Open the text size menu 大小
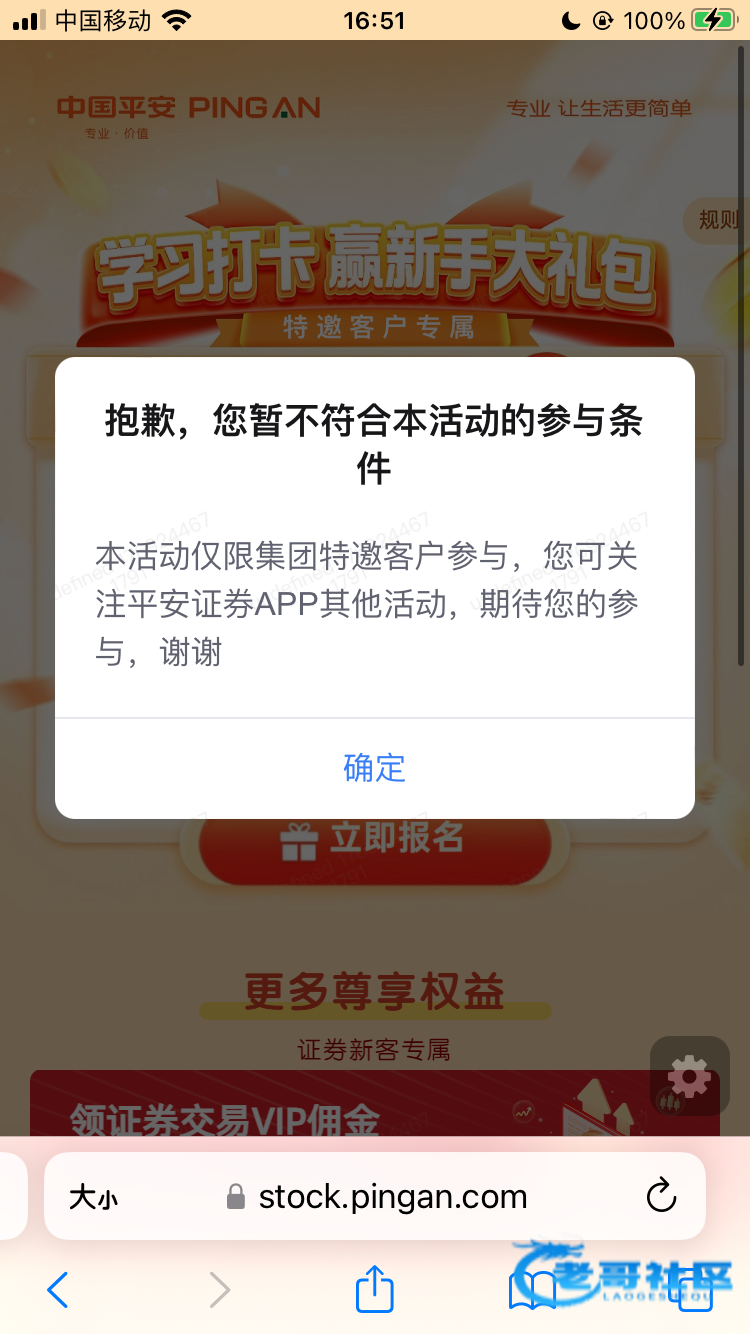 93,1197
